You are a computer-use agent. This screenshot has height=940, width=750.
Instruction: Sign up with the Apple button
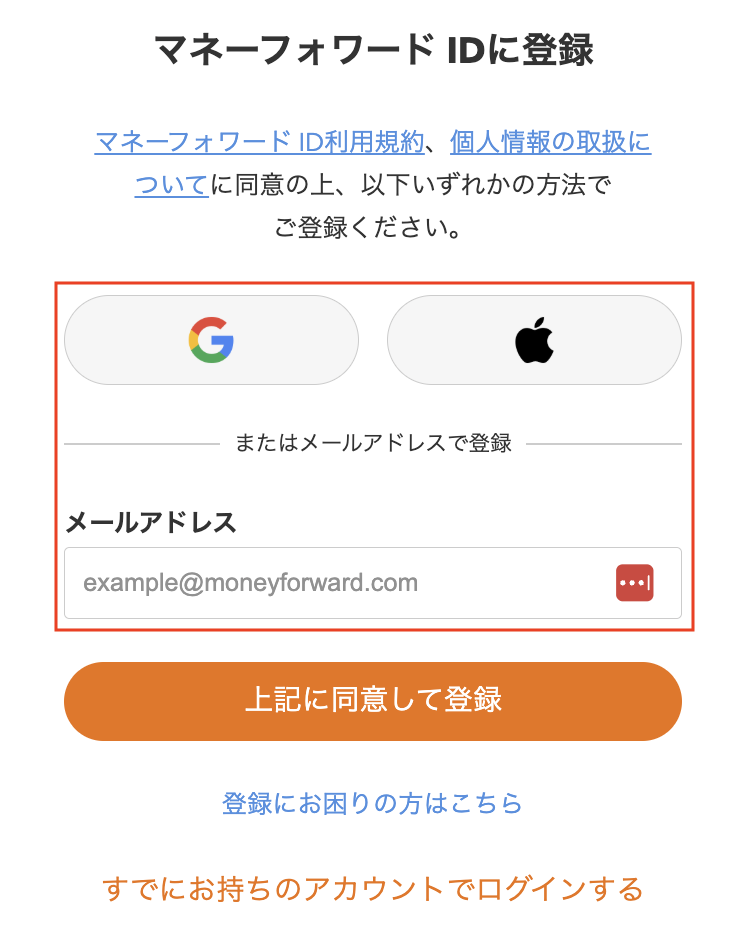pos(534,340)
